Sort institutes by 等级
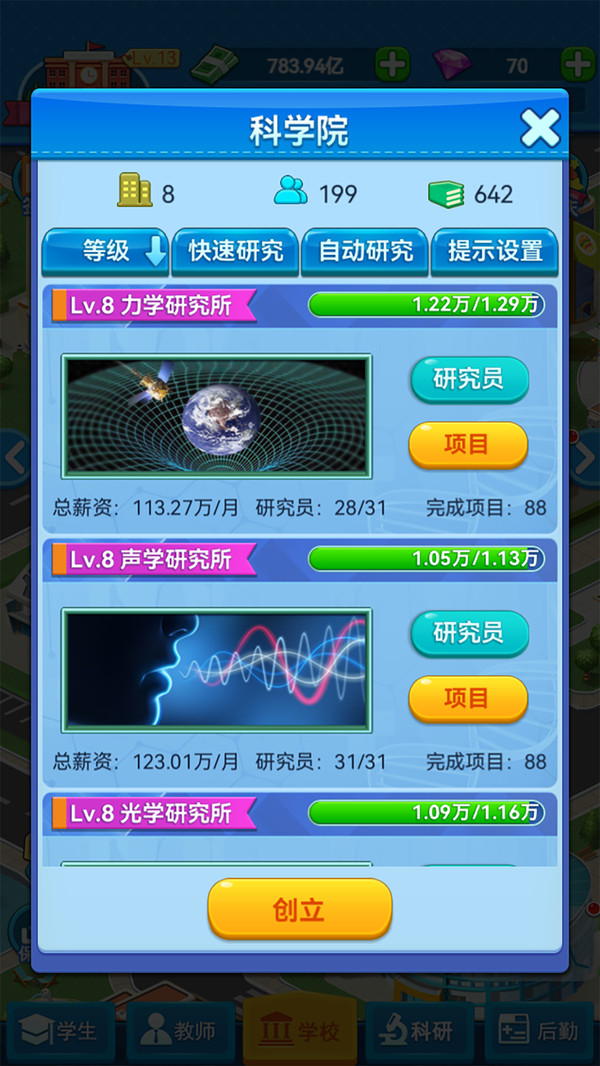600x1066 pixels. 105,252
